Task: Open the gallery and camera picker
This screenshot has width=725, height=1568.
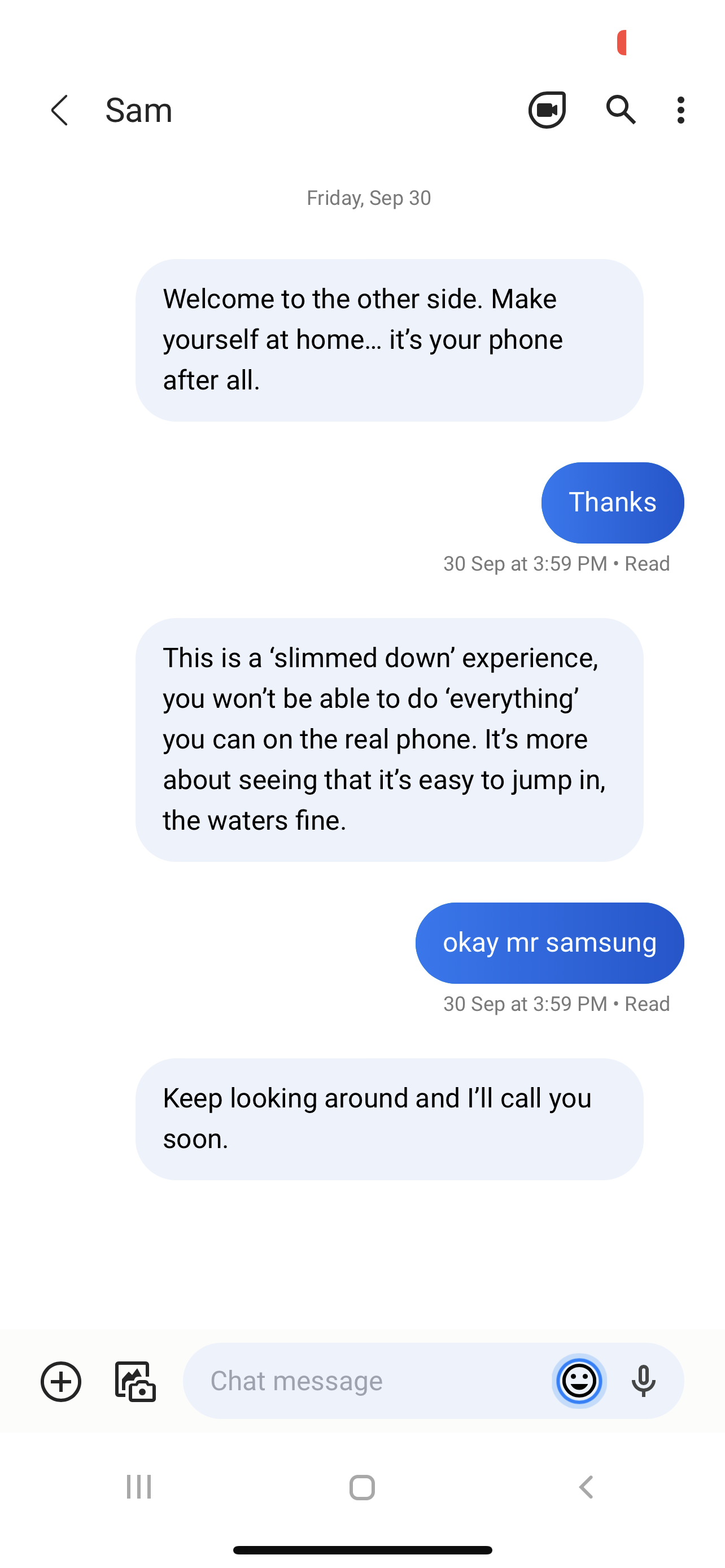Action: [135, 1381]
